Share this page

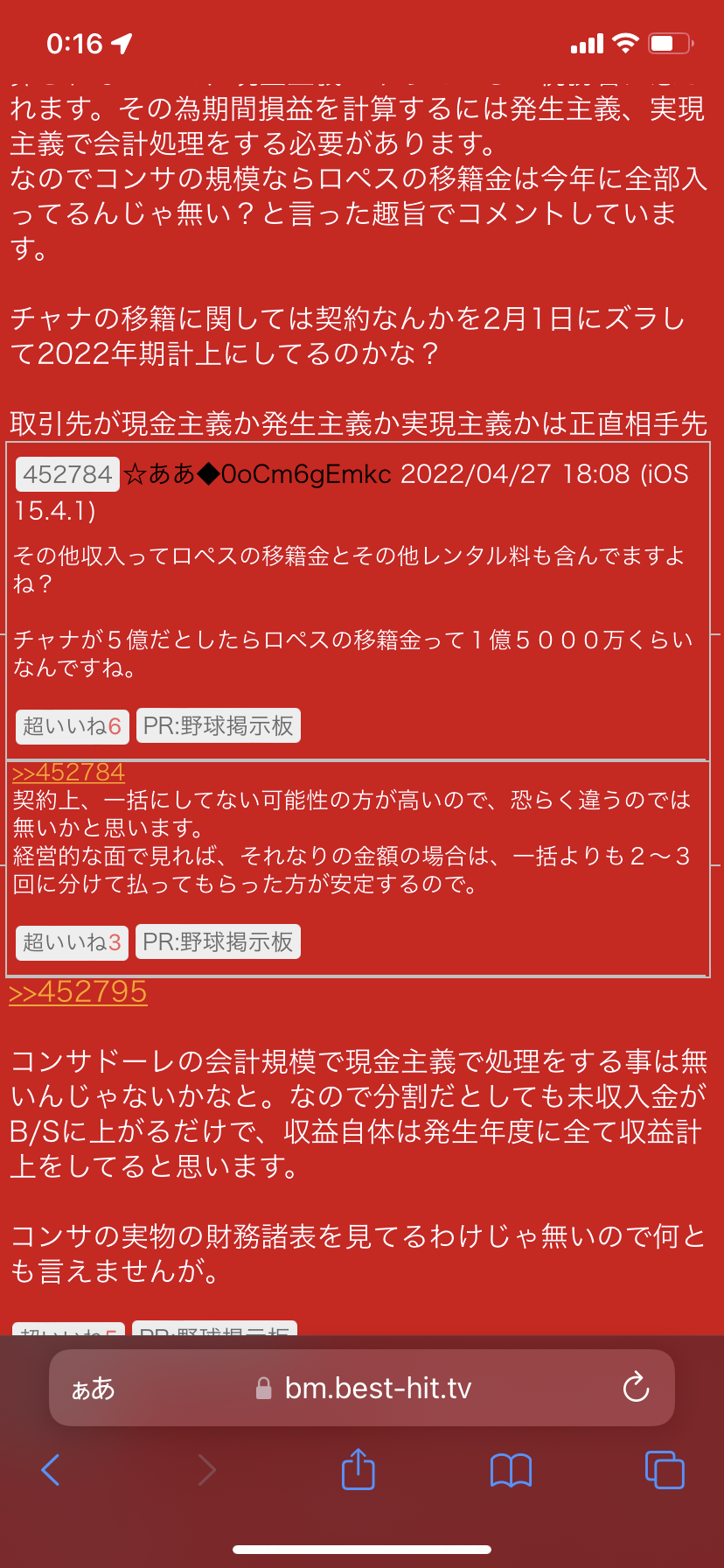click(x=358, y=1469)
